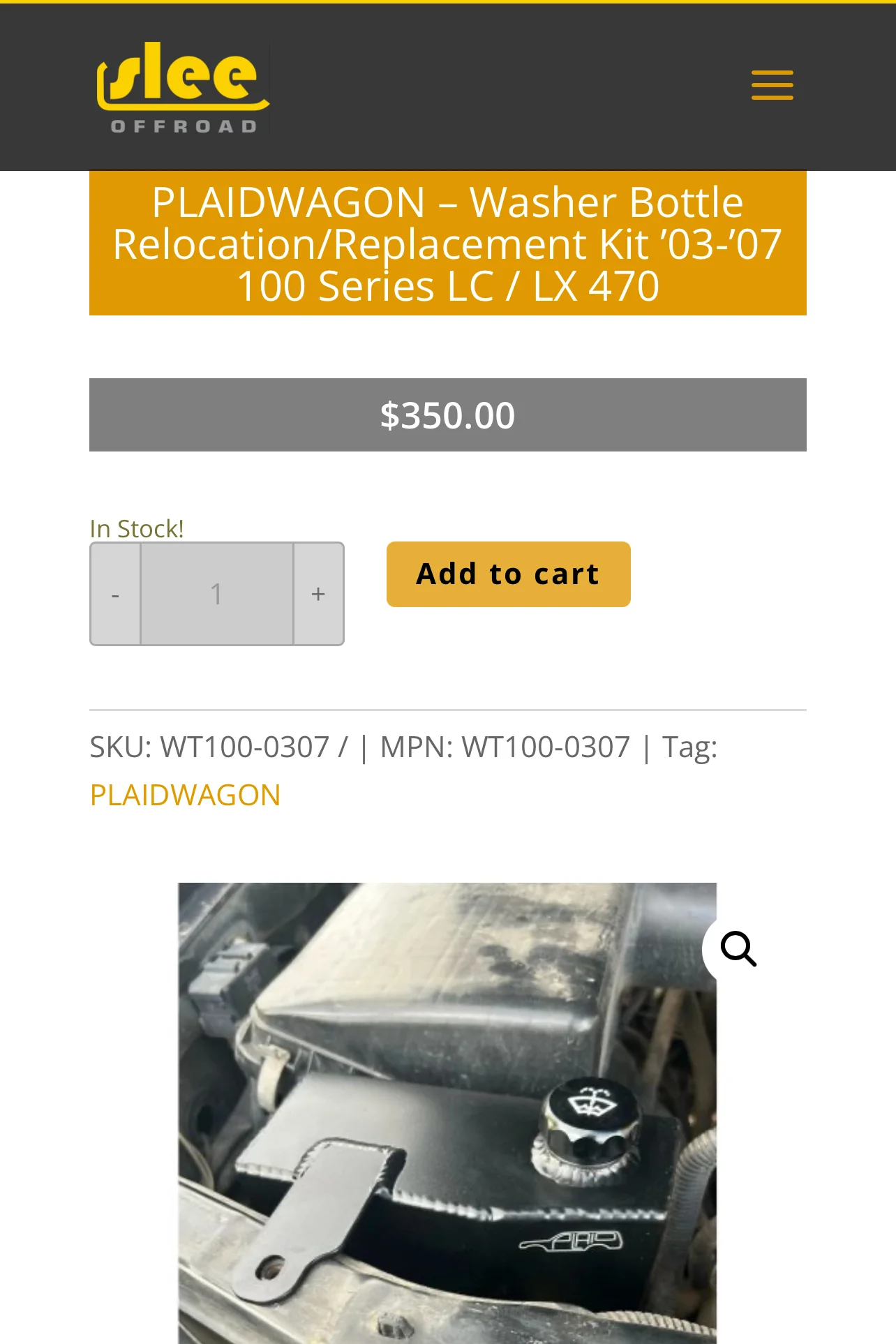Increase quantity with the plus button
The width and height of the screenshot is (896, 1344).
tap(318, 595)
